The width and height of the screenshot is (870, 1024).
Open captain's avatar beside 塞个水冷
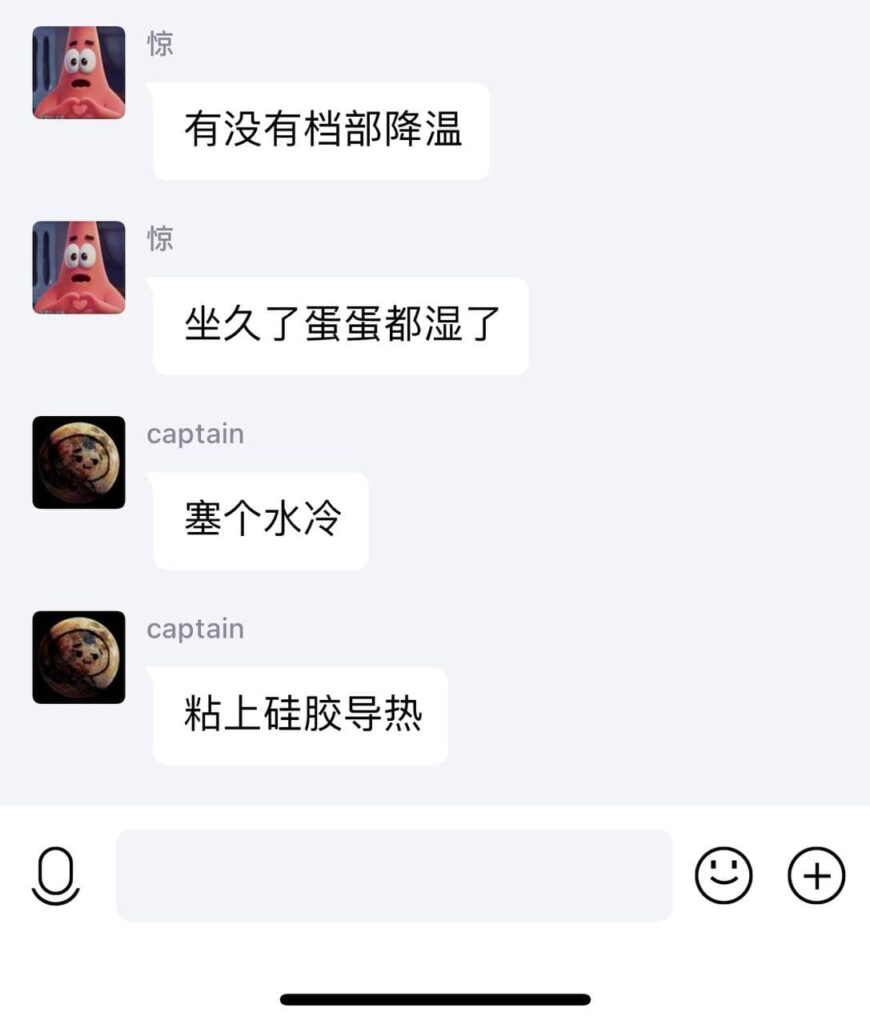(x=79, y=462)
